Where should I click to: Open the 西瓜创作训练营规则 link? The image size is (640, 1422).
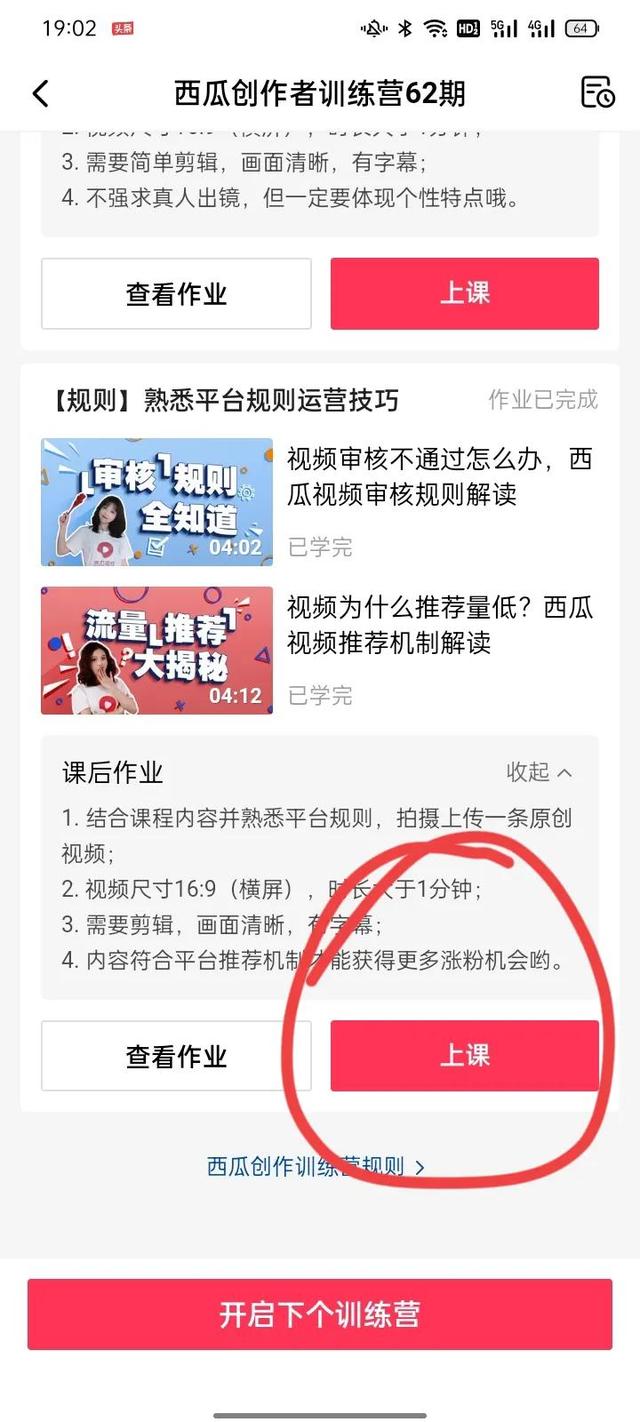[x=315, y=1166]
